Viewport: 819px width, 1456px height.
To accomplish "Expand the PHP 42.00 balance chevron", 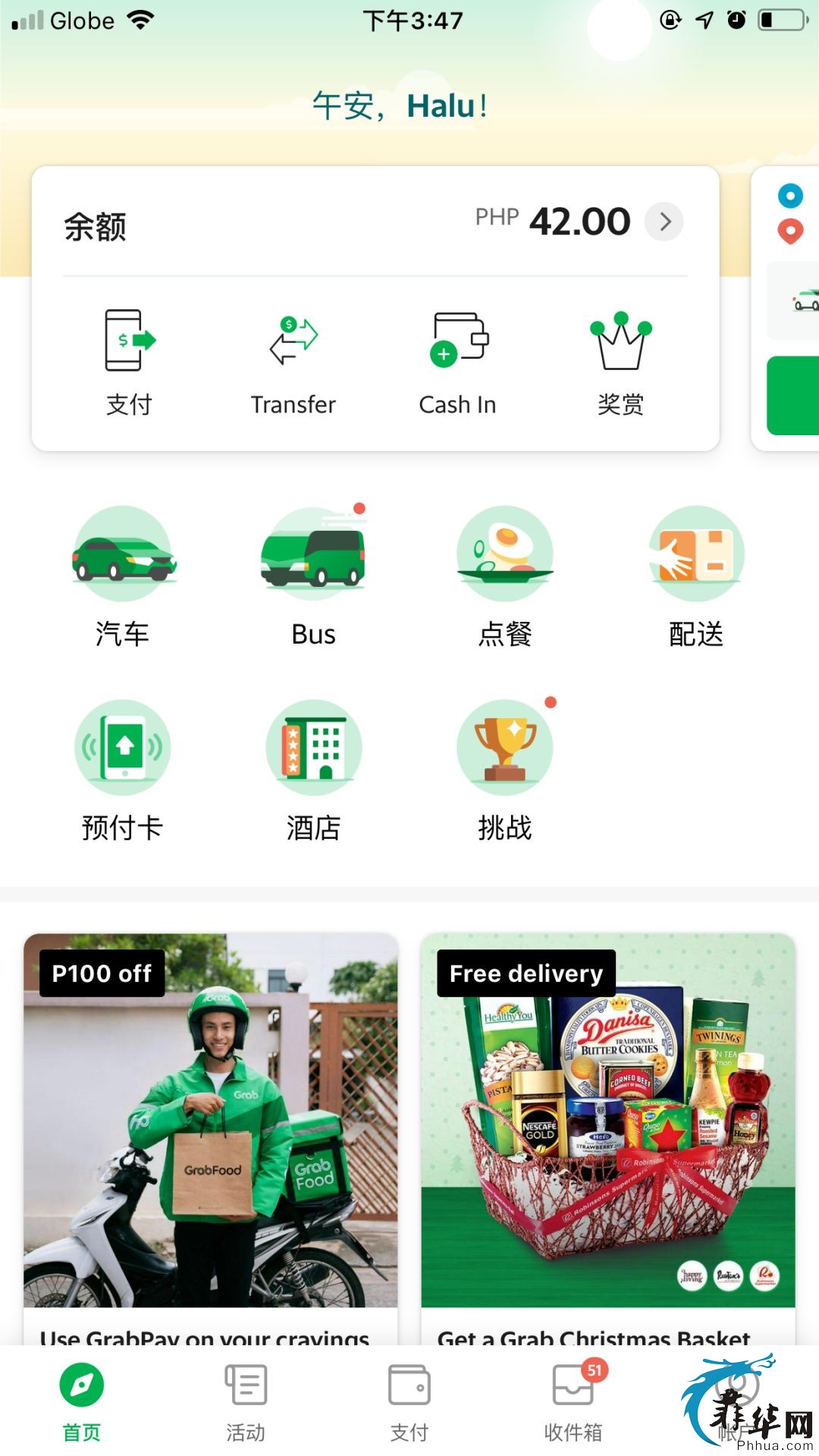I will tap(664, 221).
